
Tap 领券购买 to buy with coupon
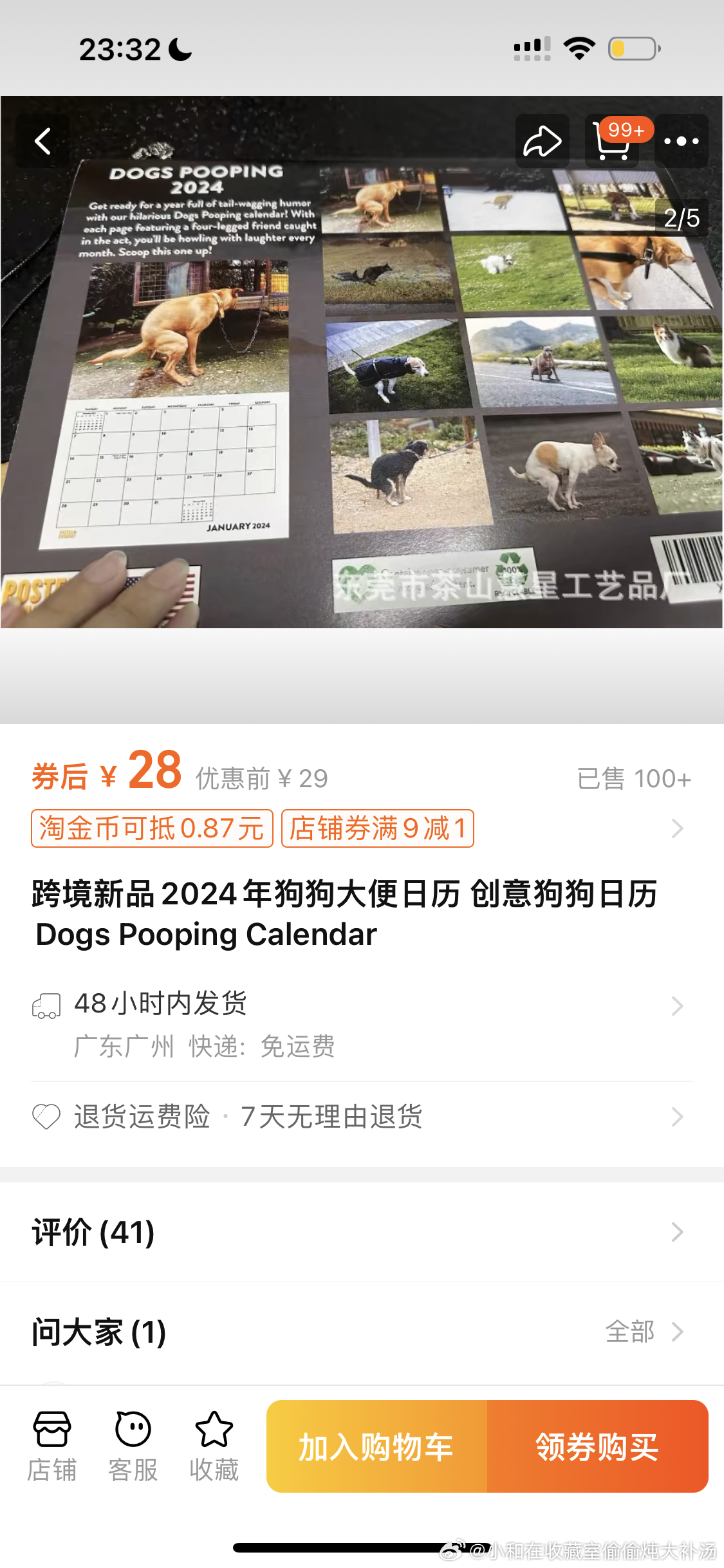pos(597,1446)
